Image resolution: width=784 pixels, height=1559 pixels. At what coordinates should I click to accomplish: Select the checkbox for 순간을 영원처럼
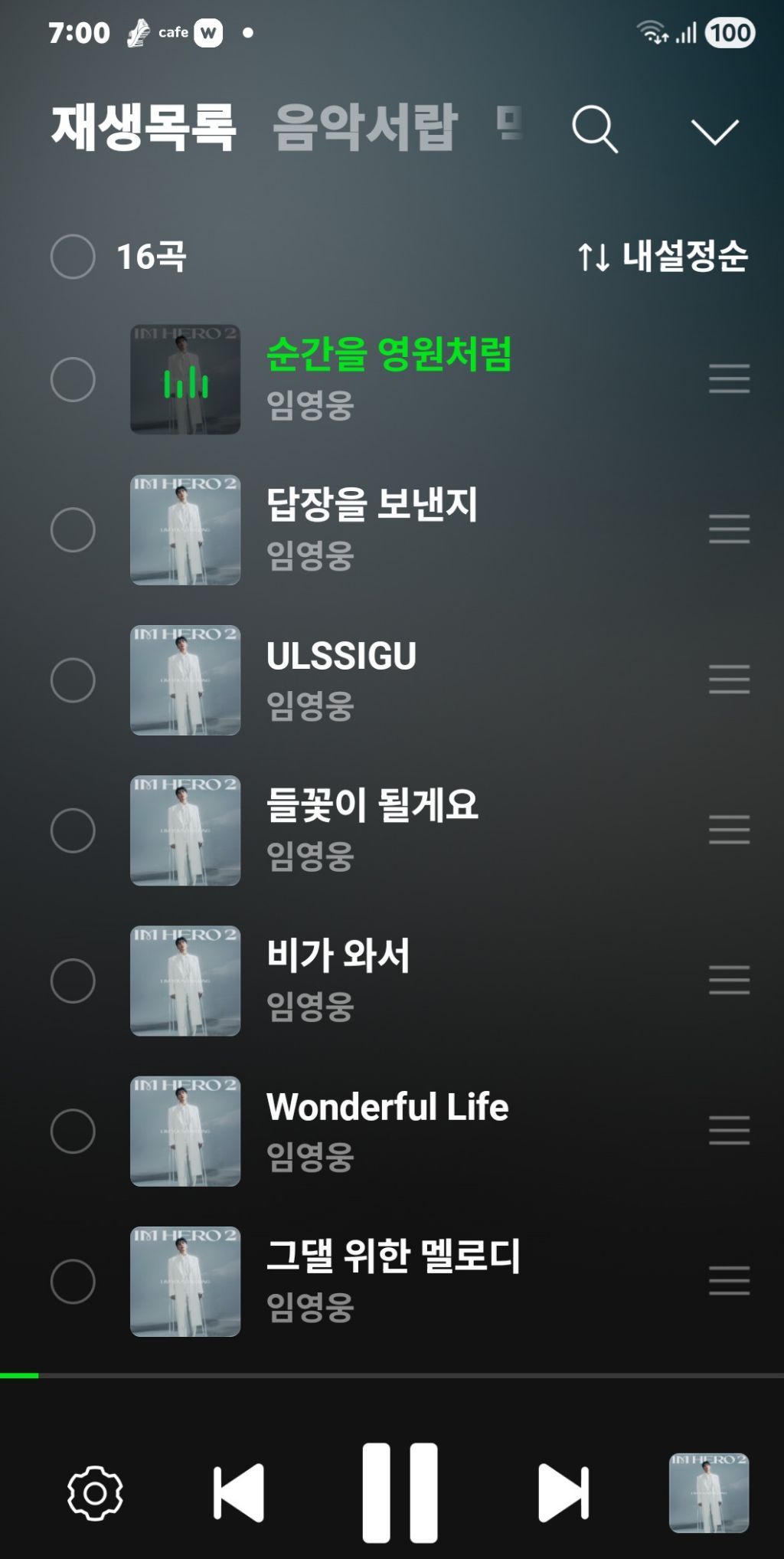pos(73,380)
